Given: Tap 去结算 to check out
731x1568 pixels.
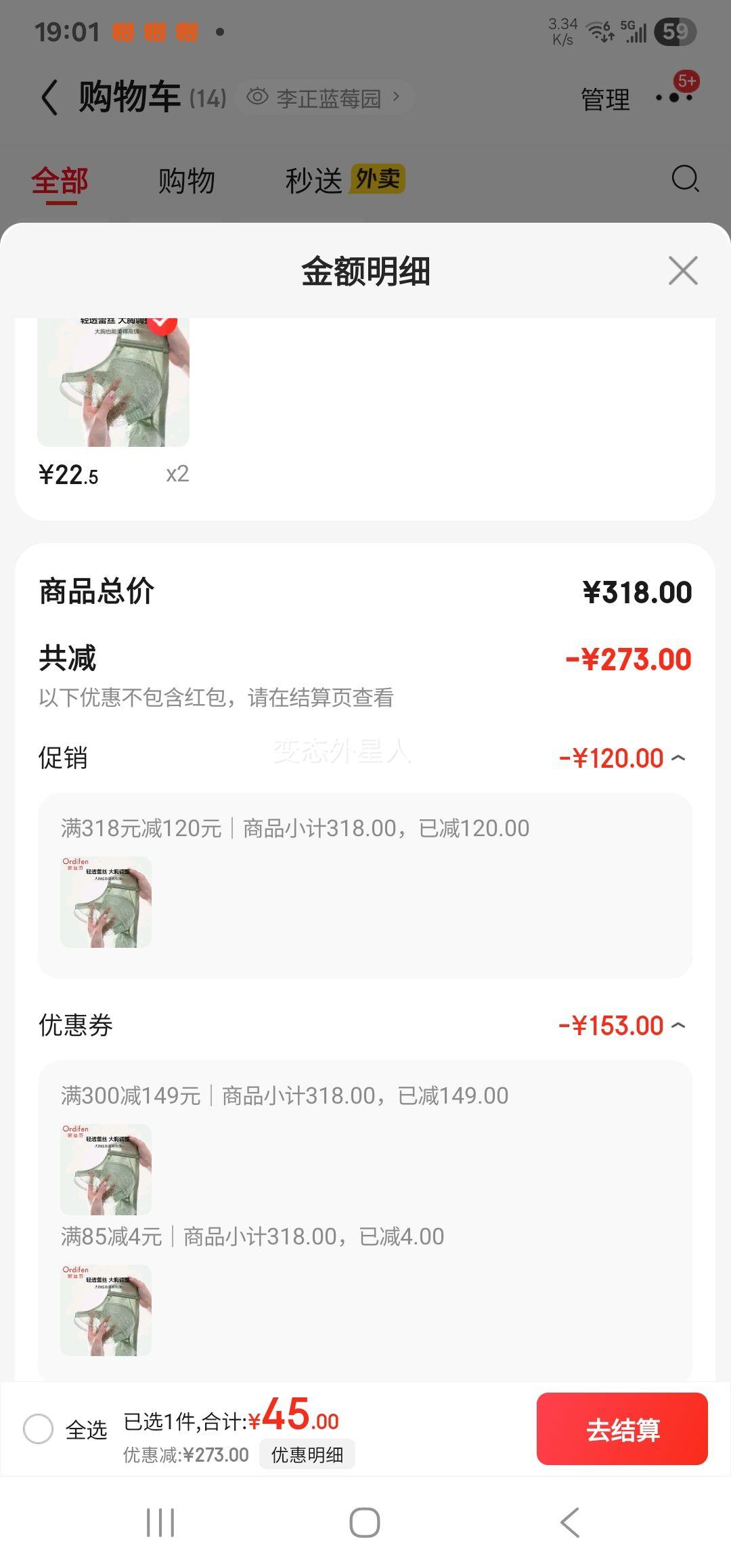Looking at the screenshot, I should point(621,1429).
